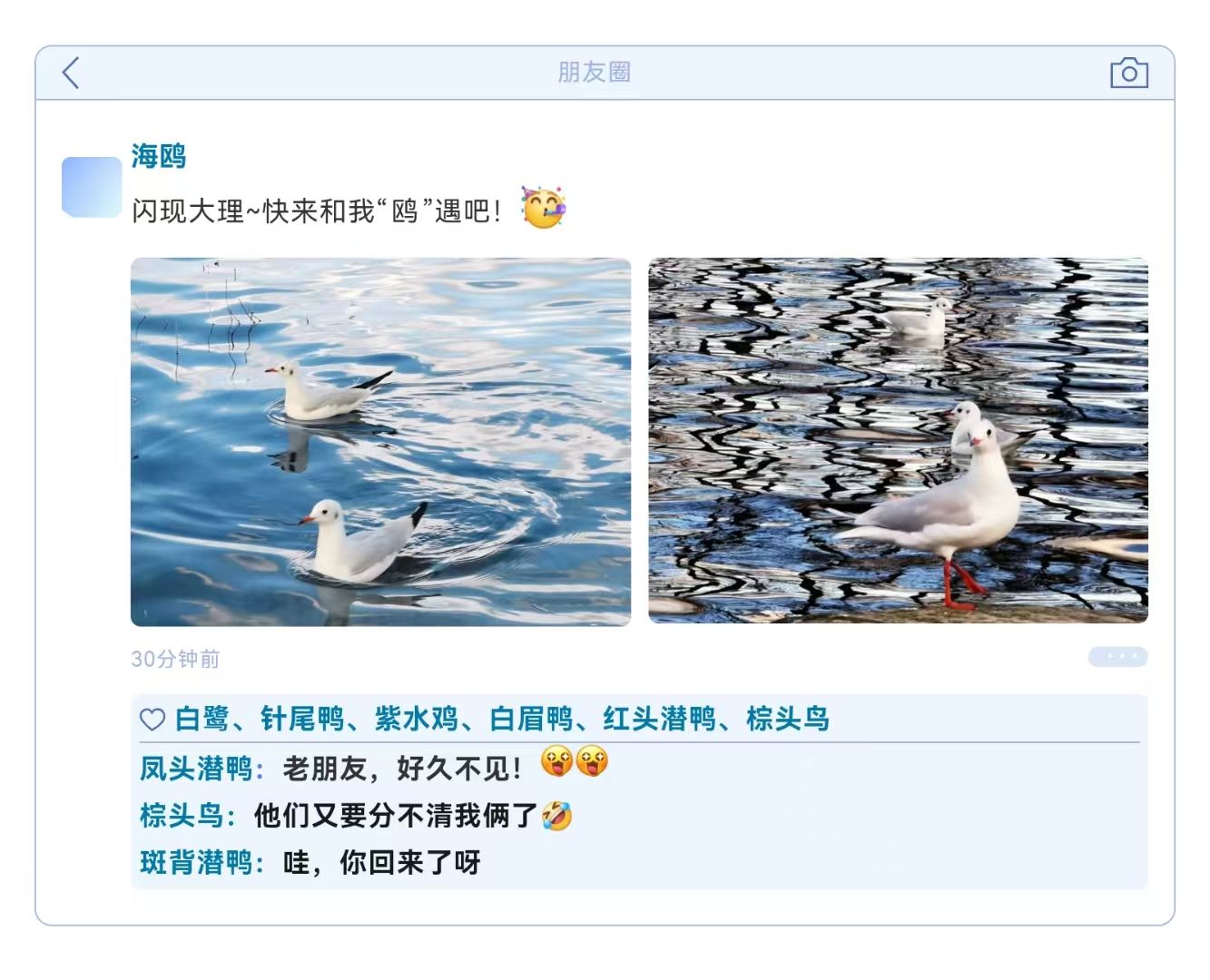Open 白鹭's profile from the likes
The image size is (1210, 980).
(202, 720)
